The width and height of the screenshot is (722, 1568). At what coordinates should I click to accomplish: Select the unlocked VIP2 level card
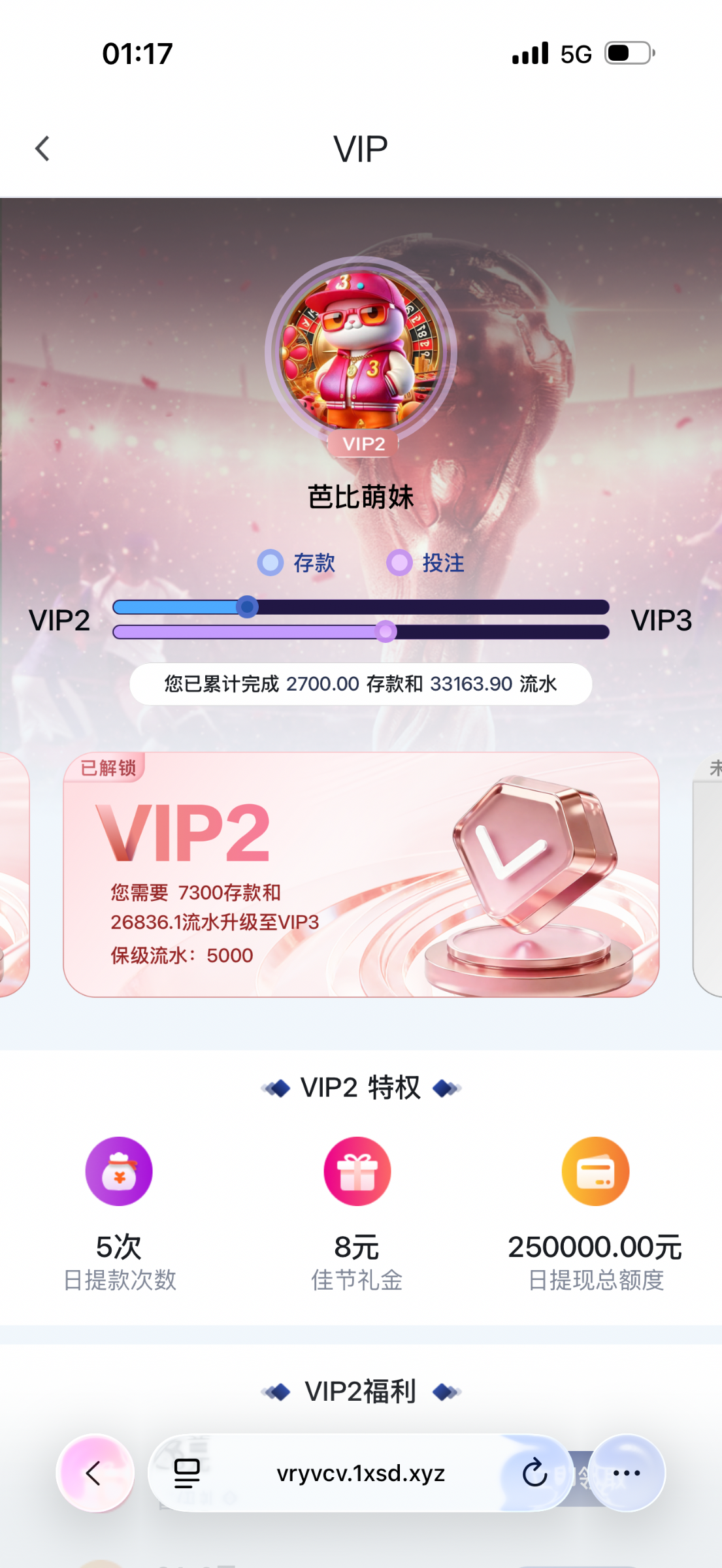pyautogui.click(x=361, y=874)
